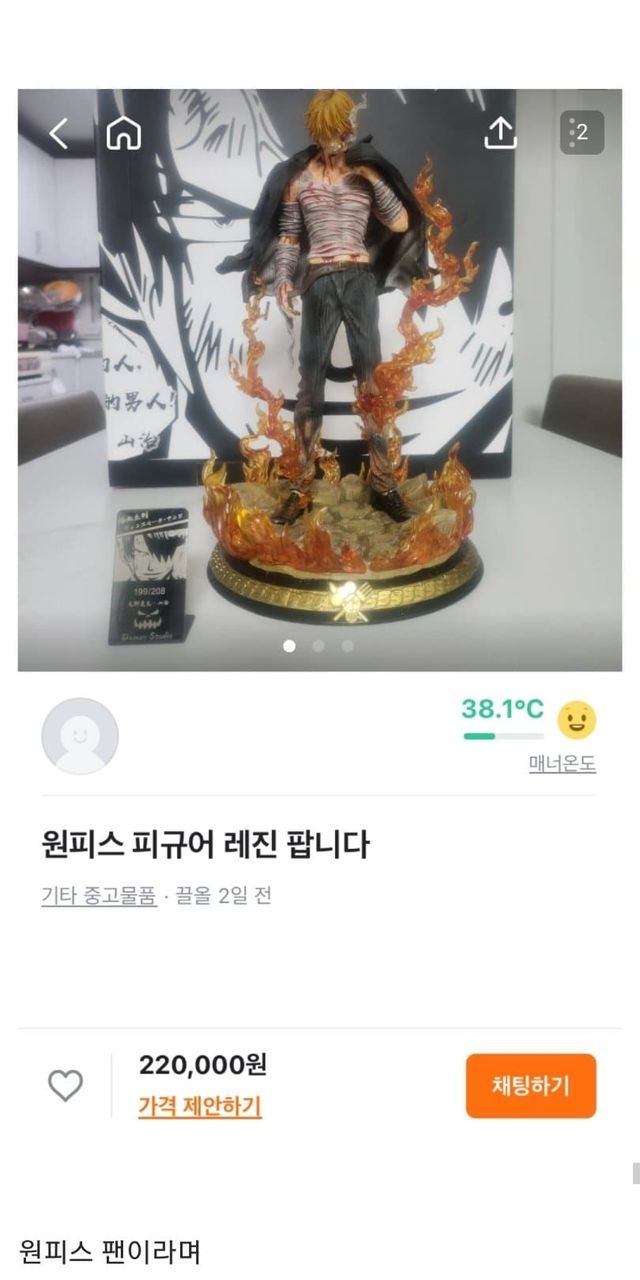
Task: Open the 매너온도 info link
Action: 562,764
